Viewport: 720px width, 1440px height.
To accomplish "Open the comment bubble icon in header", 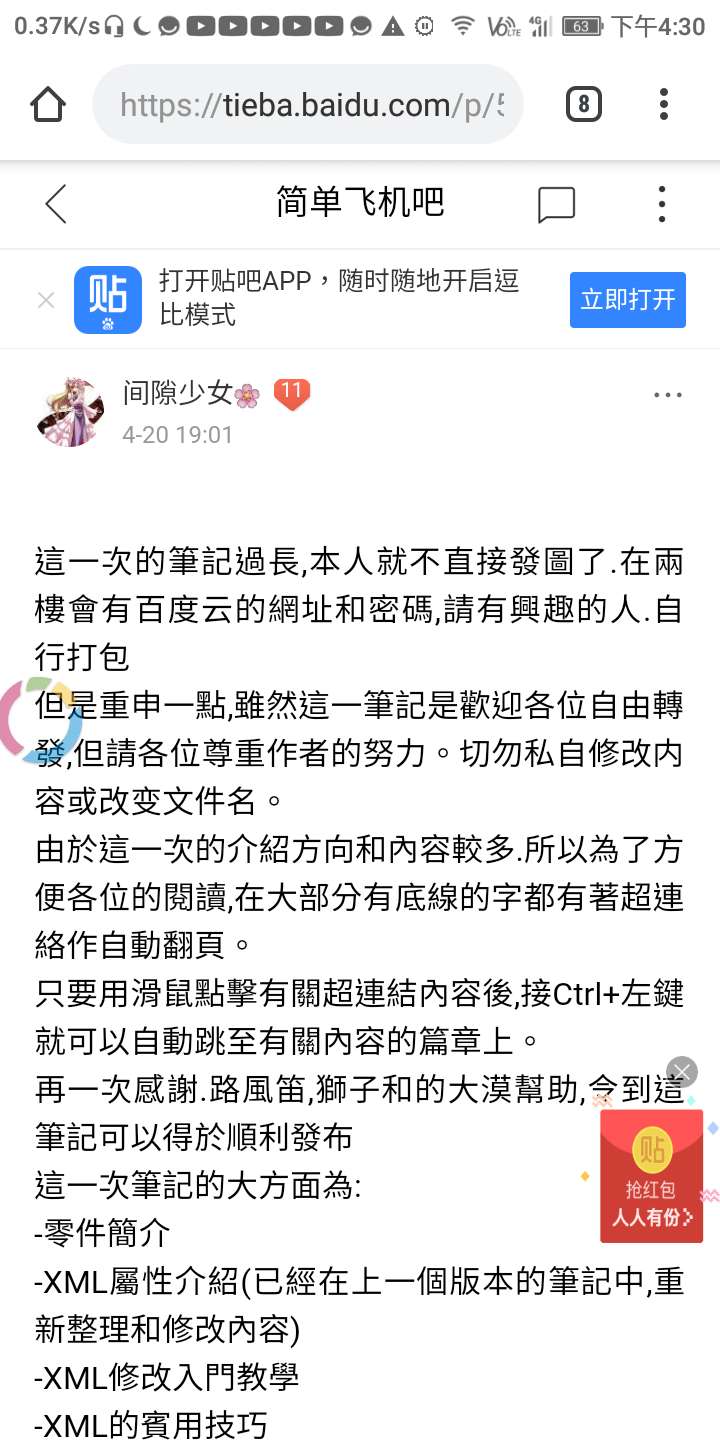I will (556, 204).
